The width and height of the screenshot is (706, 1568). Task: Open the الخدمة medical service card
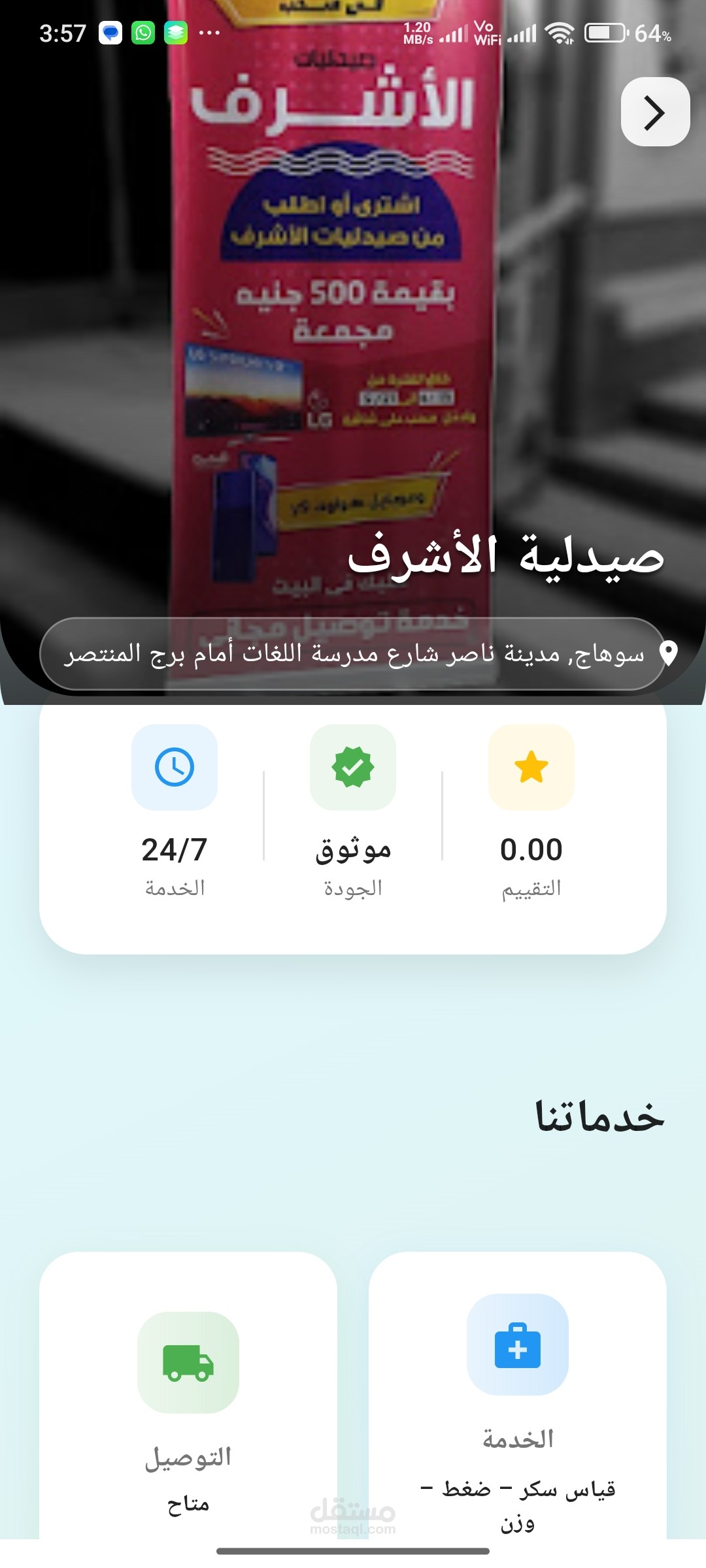tap(518, 1398)
